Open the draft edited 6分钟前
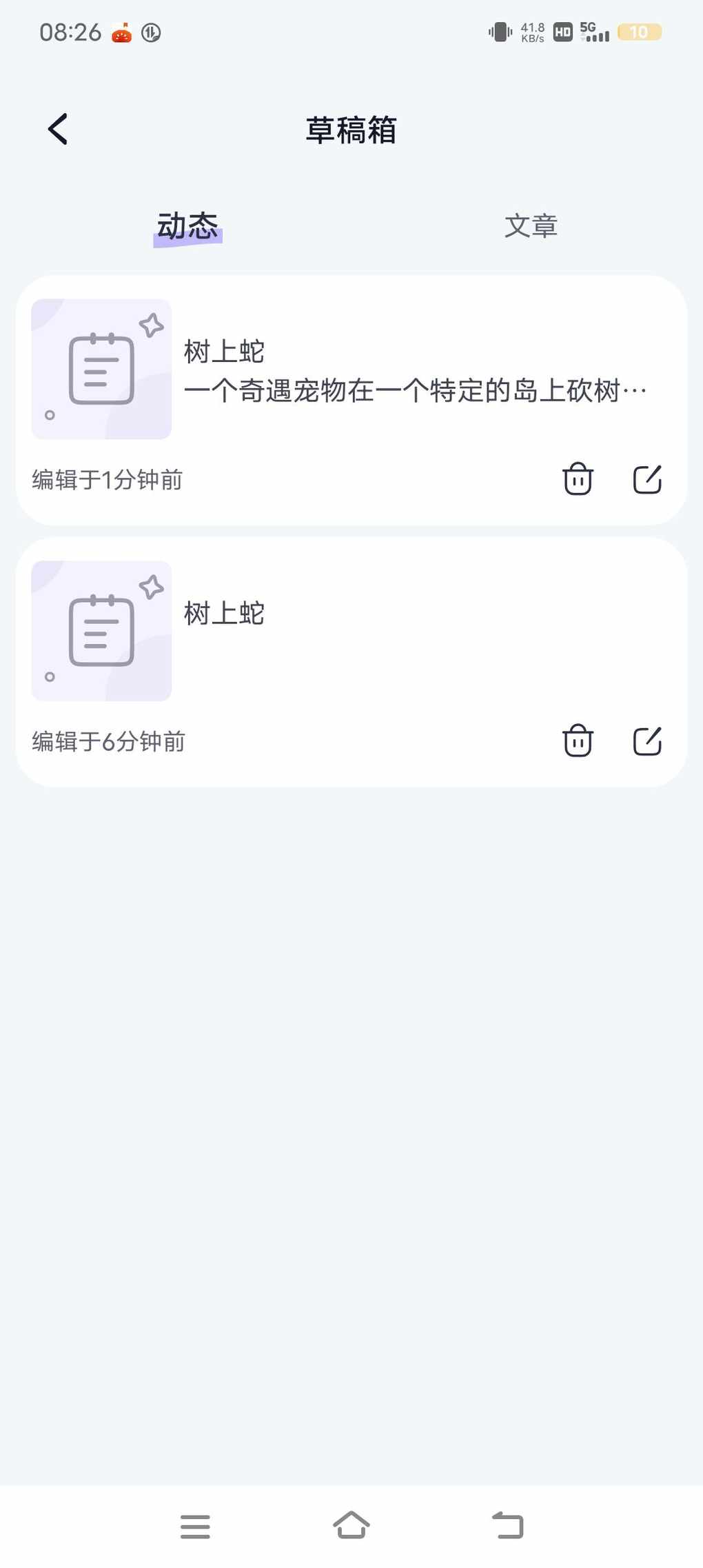Image resolution: width=703 pixels, height=1568 pixels. [x=351, y=662]
